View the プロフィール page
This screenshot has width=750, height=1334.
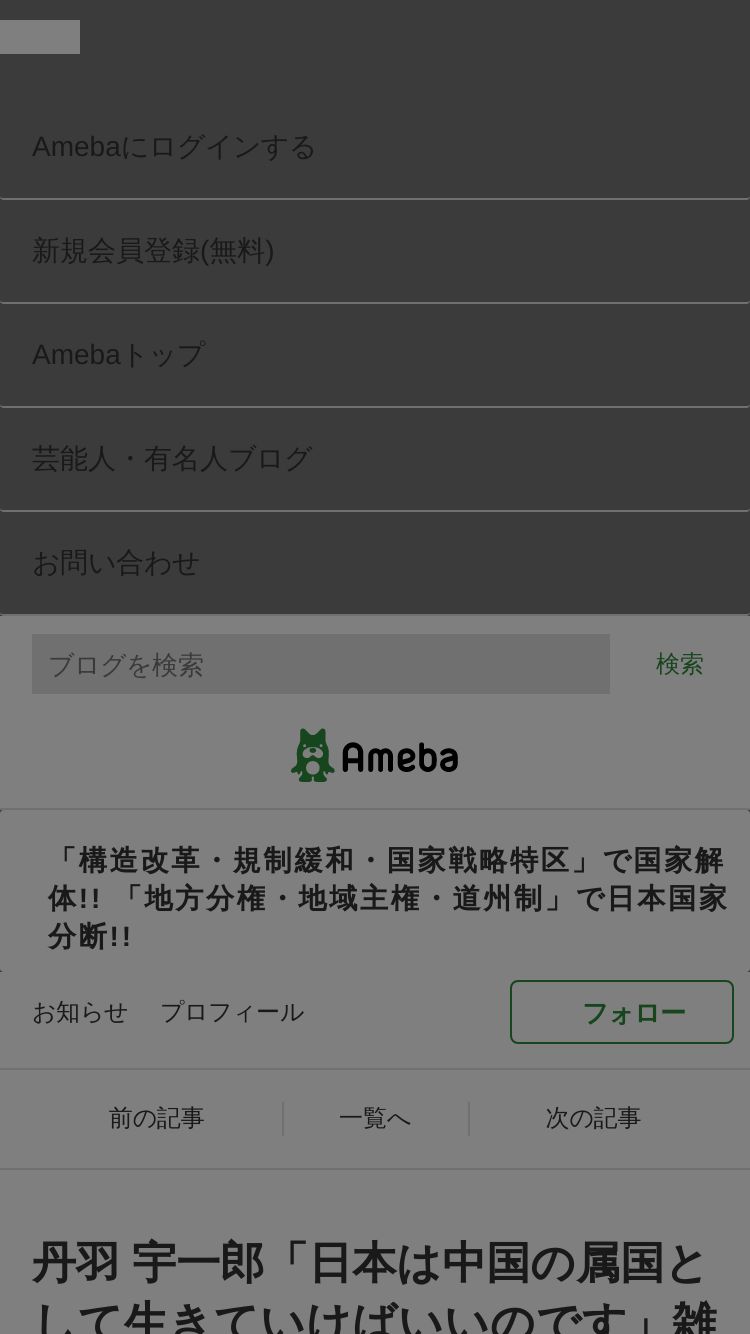[x=232, y=1012]
